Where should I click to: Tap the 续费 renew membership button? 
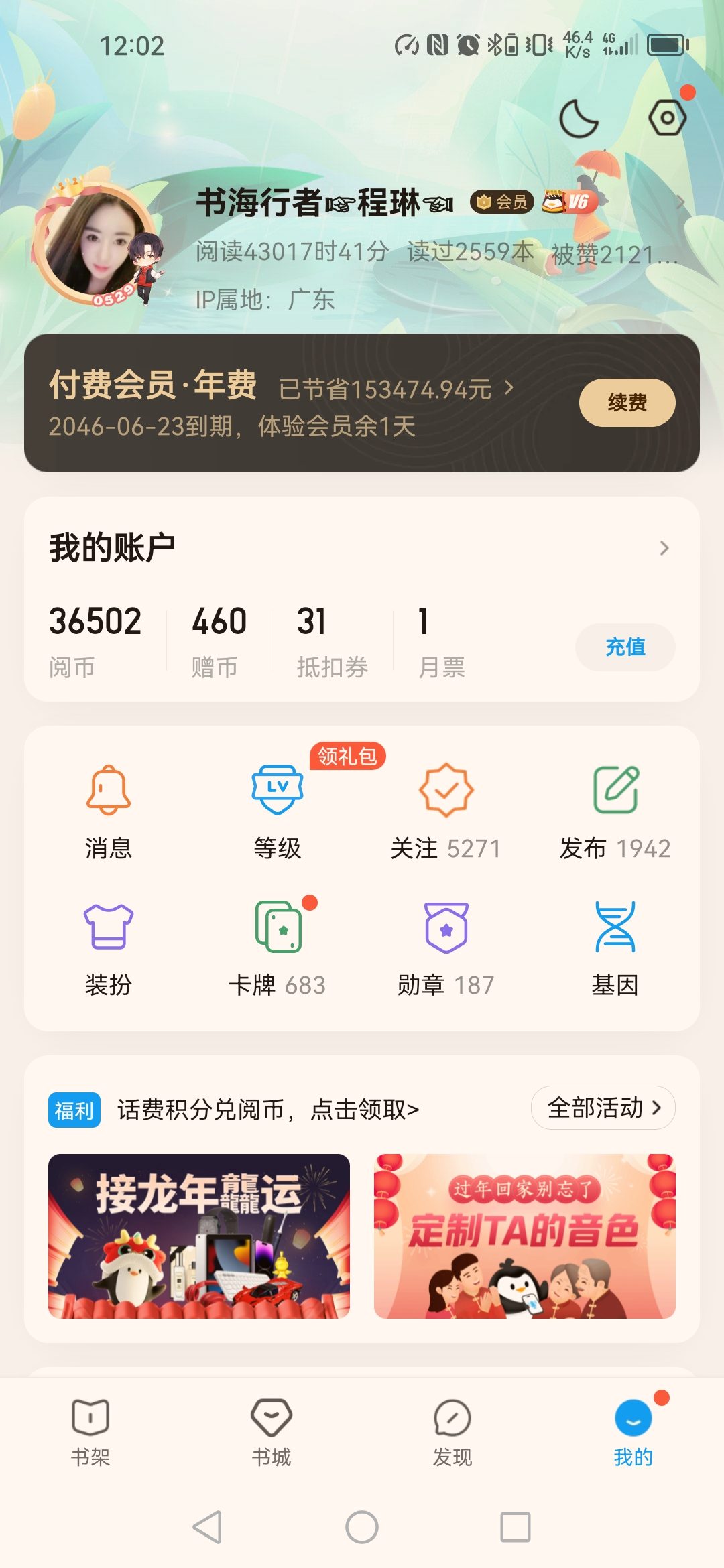(x=627, y=403)
